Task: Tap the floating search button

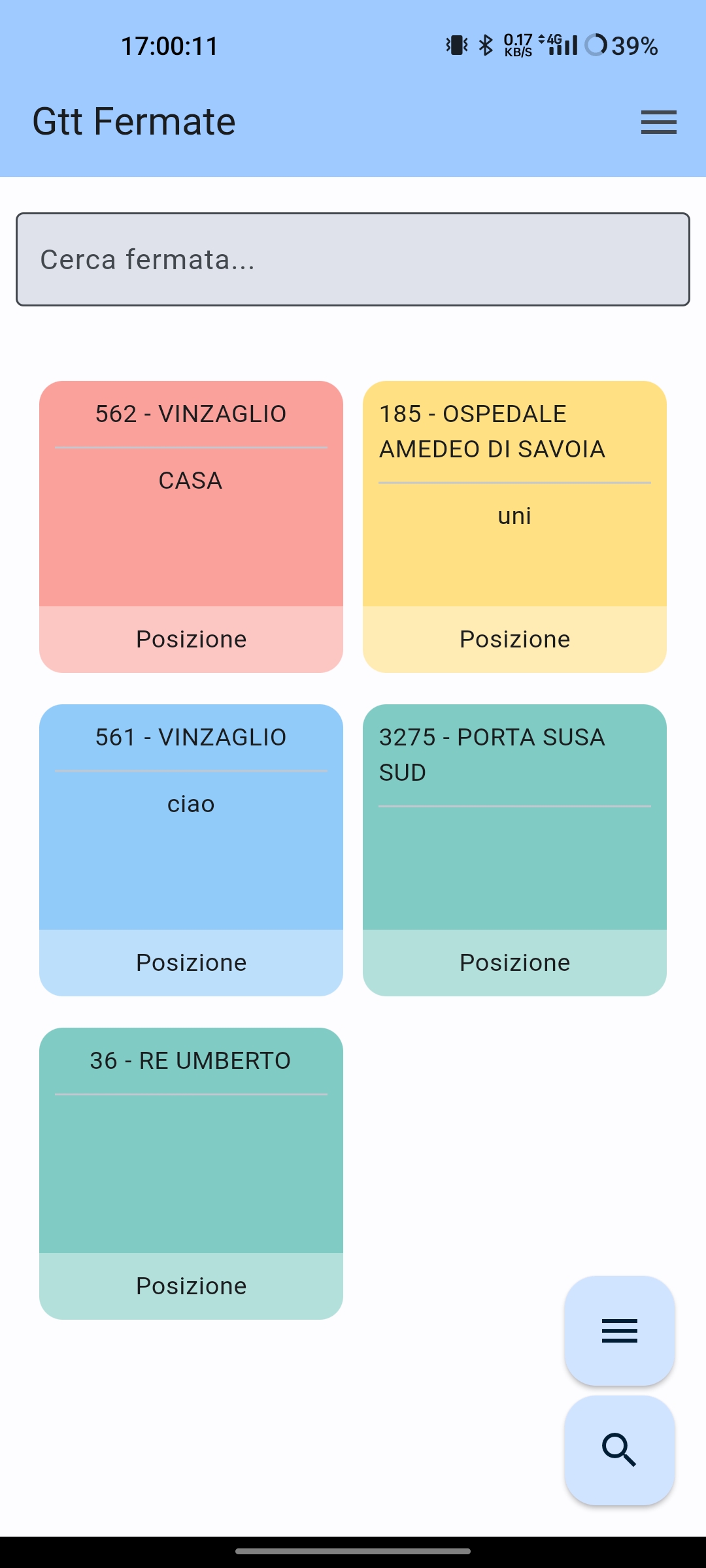Action: pyautogui.click(x=620, y=1450)
